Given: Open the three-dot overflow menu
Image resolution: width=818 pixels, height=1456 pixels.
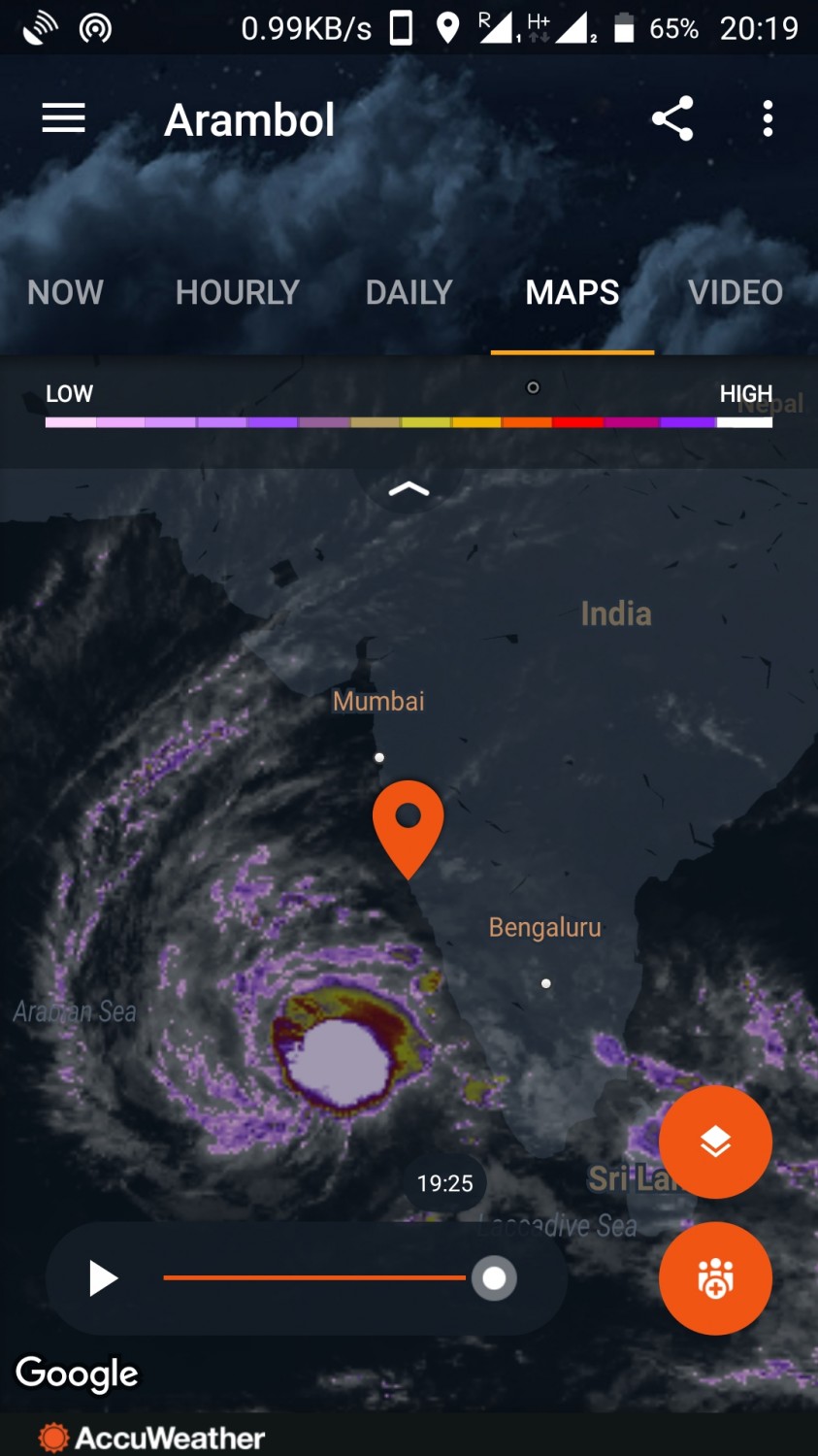Looking at the screenshot, I should click(x=768, y=118).
